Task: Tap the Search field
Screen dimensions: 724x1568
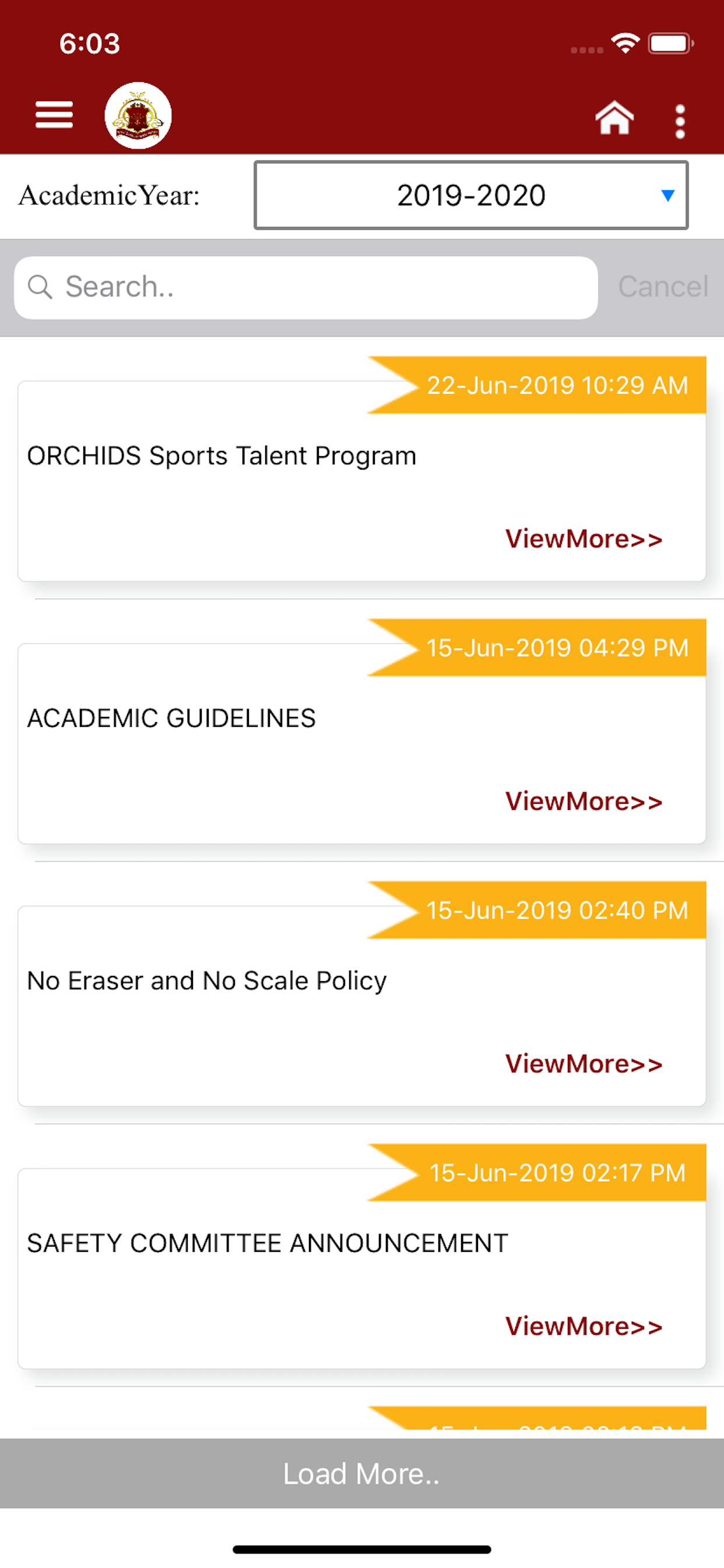Action: coord(305,288)
